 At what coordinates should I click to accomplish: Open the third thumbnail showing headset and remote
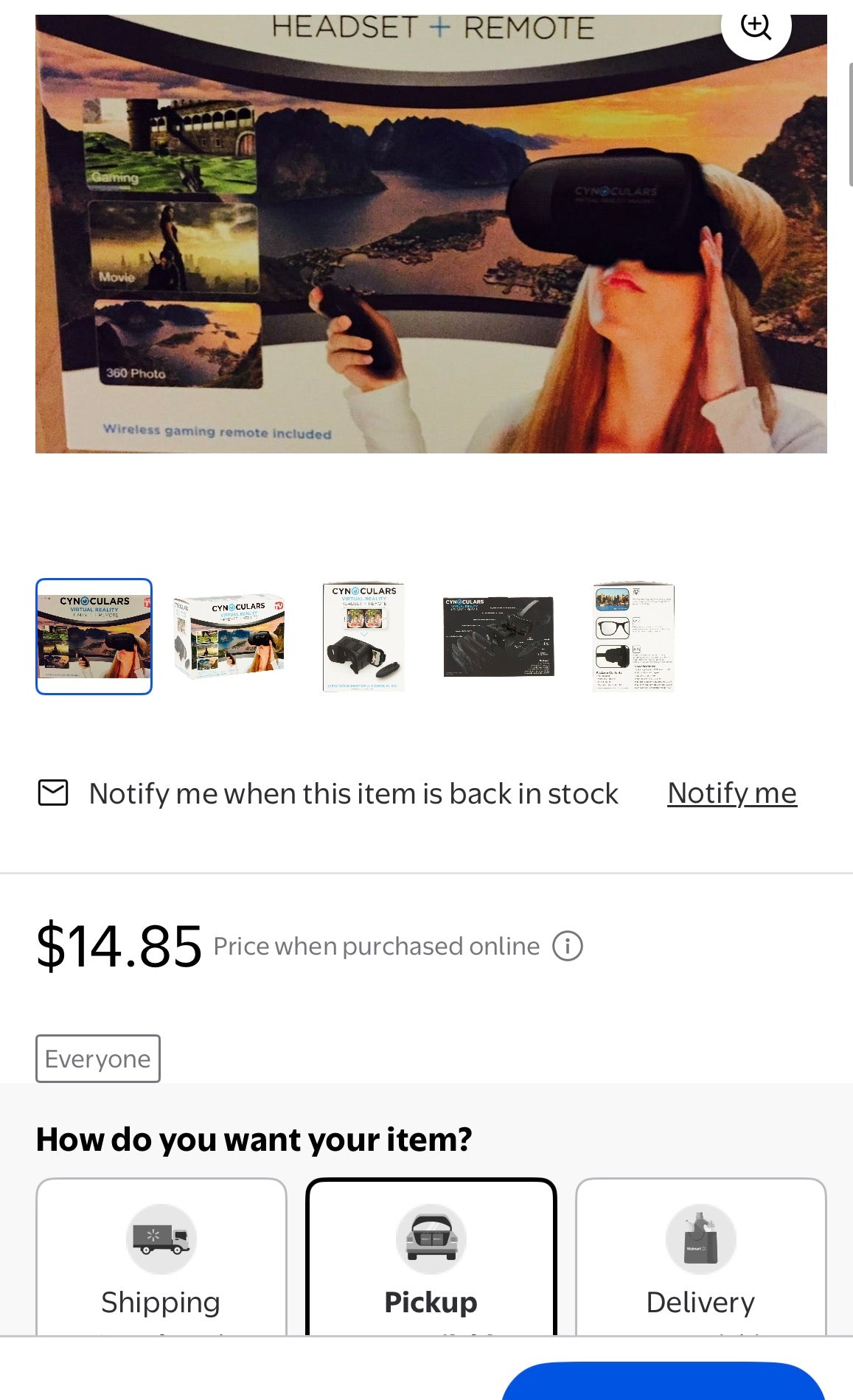click(x=363, y=636)
